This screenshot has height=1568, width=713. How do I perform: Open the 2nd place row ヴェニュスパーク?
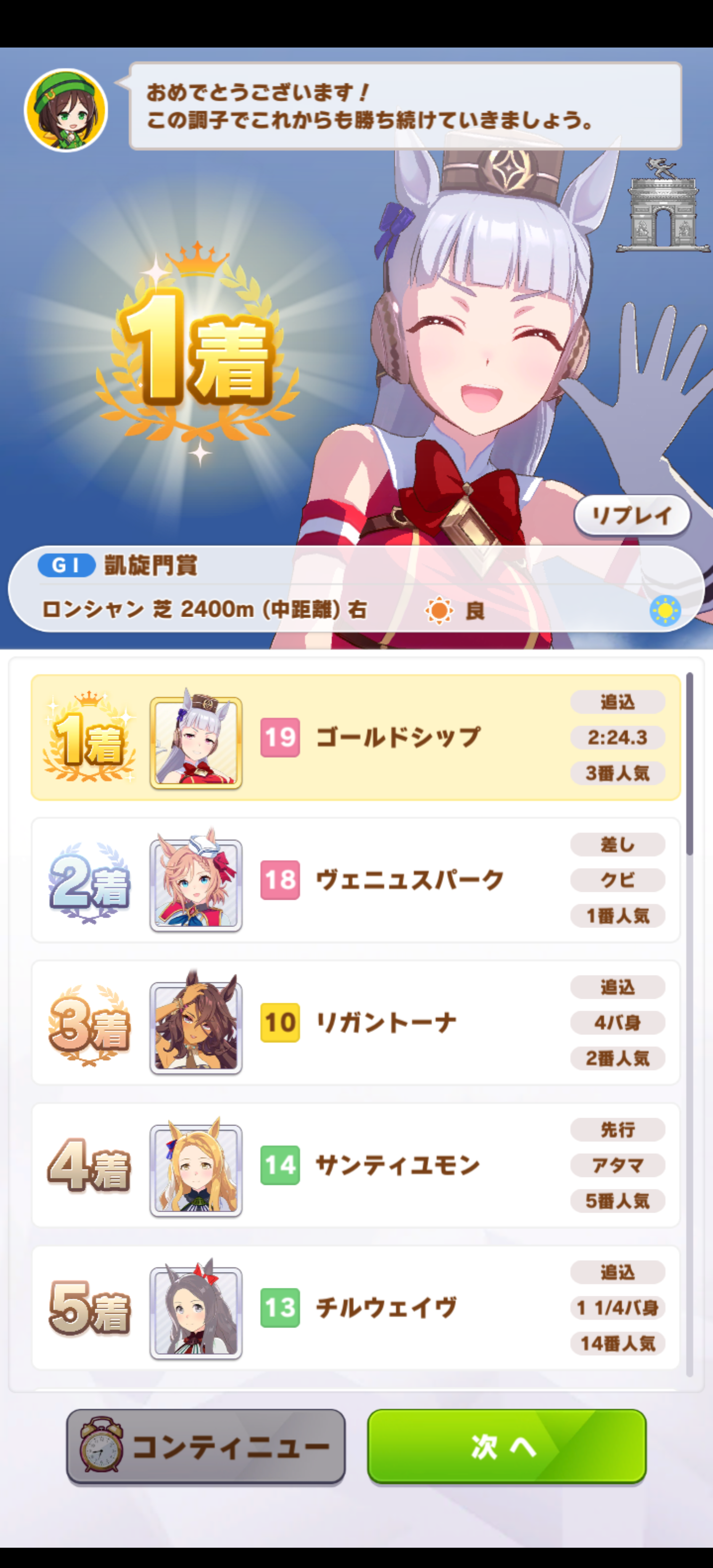(x=356, y=880)
